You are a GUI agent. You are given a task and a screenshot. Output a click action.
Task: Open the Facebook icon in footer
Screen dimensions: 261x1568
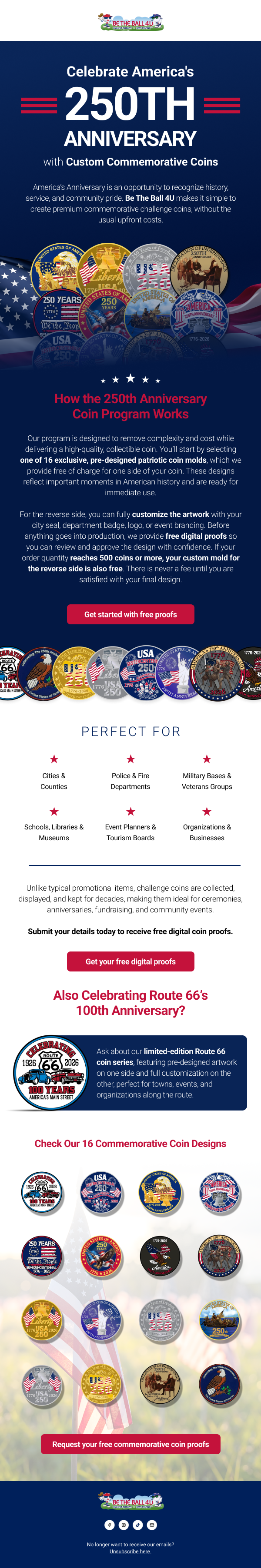(x=109, y=1525)
